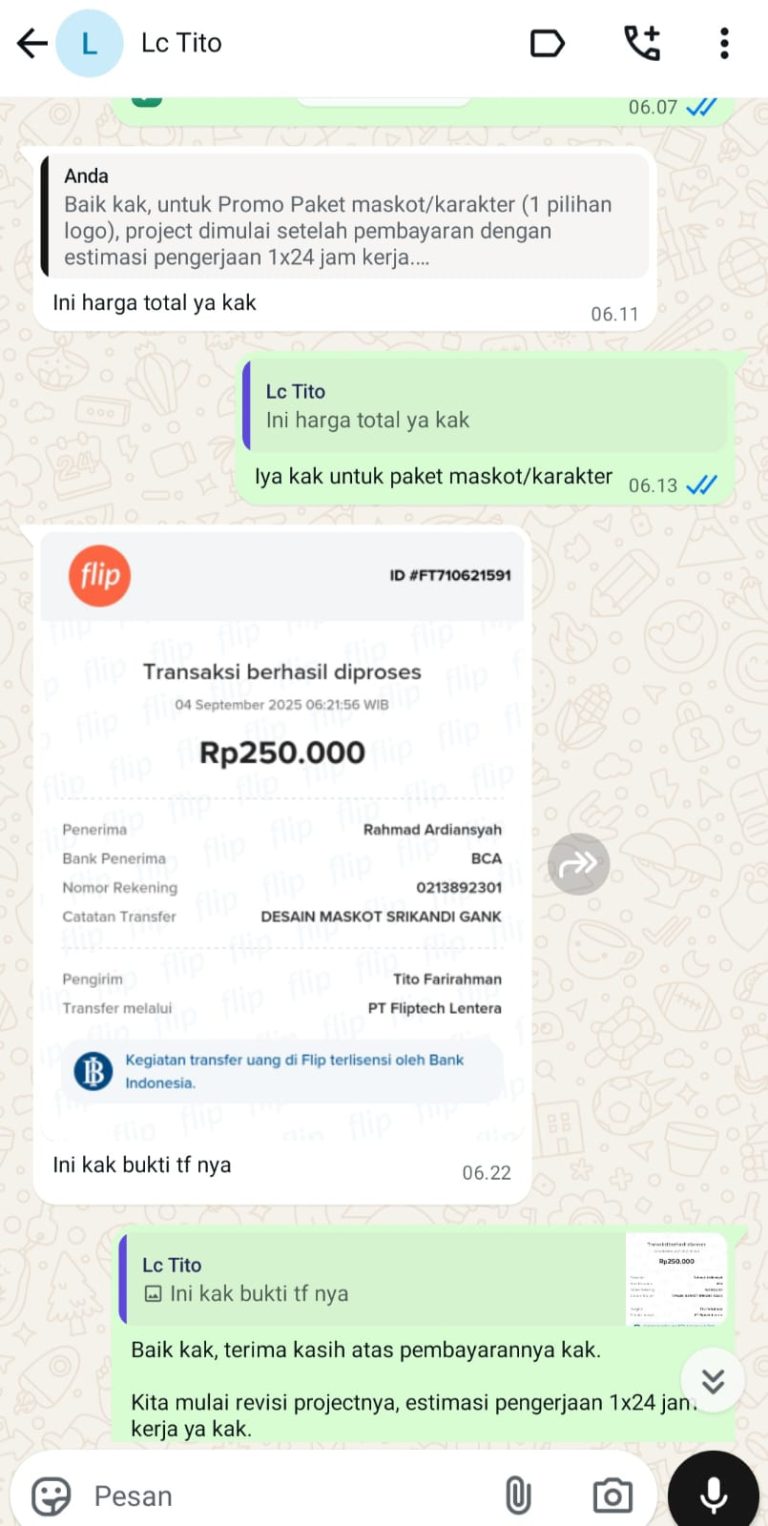Forward the Flip receipt image

(578, 863)
